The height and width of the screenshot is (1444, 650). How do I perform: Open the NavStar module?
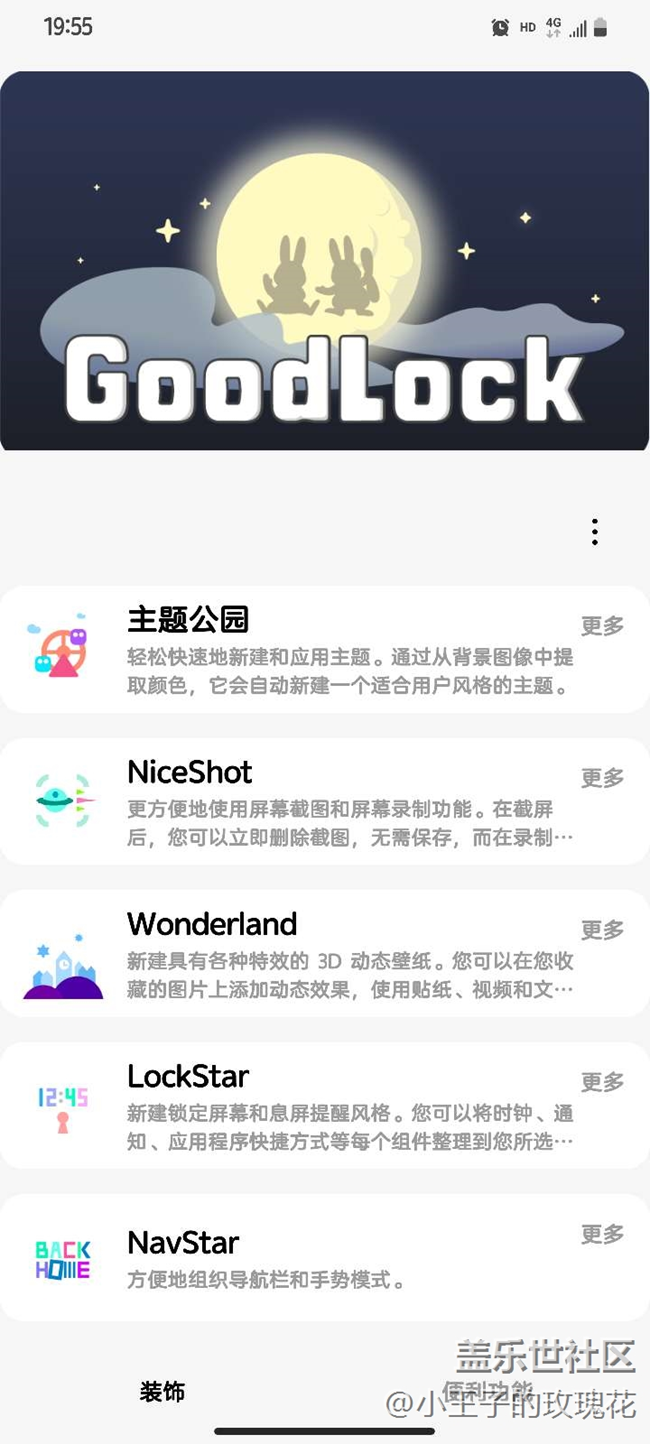coord(300,1258)
